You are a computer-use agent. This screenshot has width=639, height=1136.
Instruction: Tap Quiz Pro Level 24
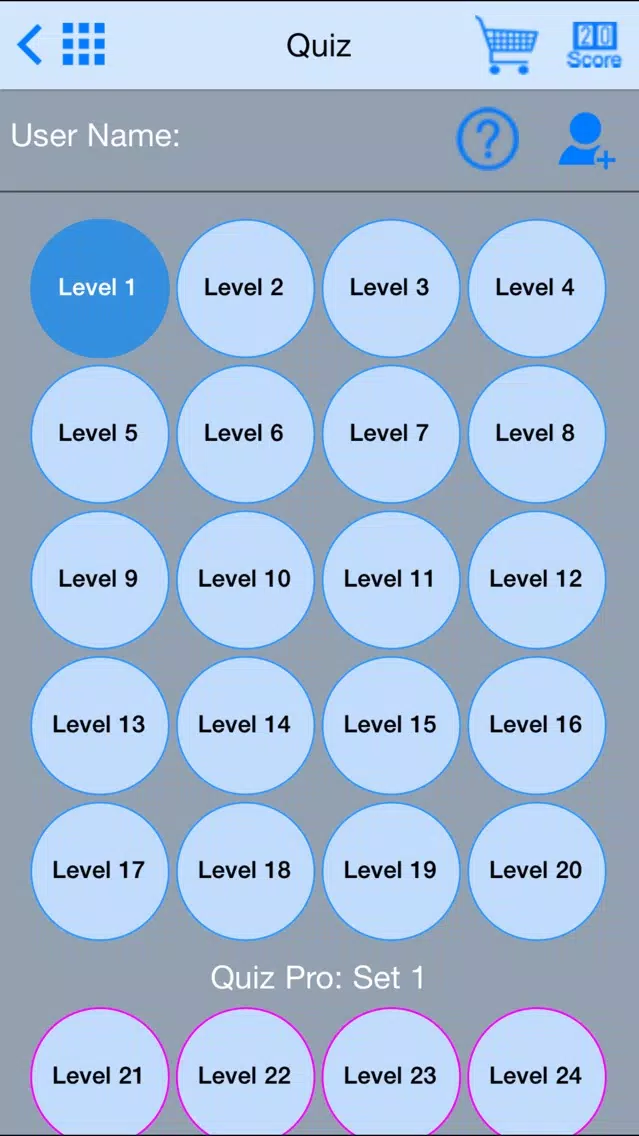coord(536,1074)
